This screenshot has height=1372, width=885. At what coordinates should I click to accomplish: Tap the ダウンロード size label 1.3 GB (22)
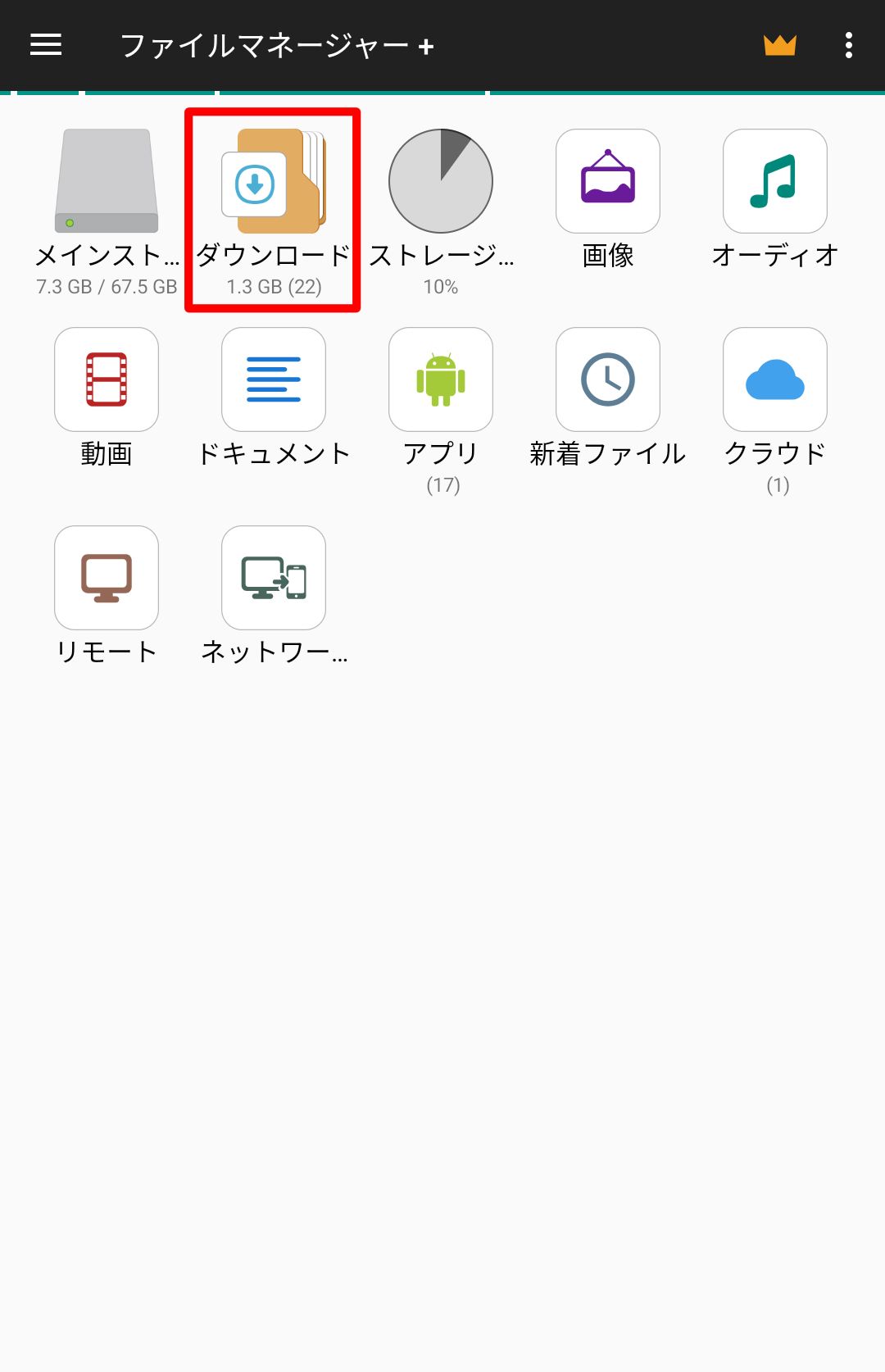(273, 288)
